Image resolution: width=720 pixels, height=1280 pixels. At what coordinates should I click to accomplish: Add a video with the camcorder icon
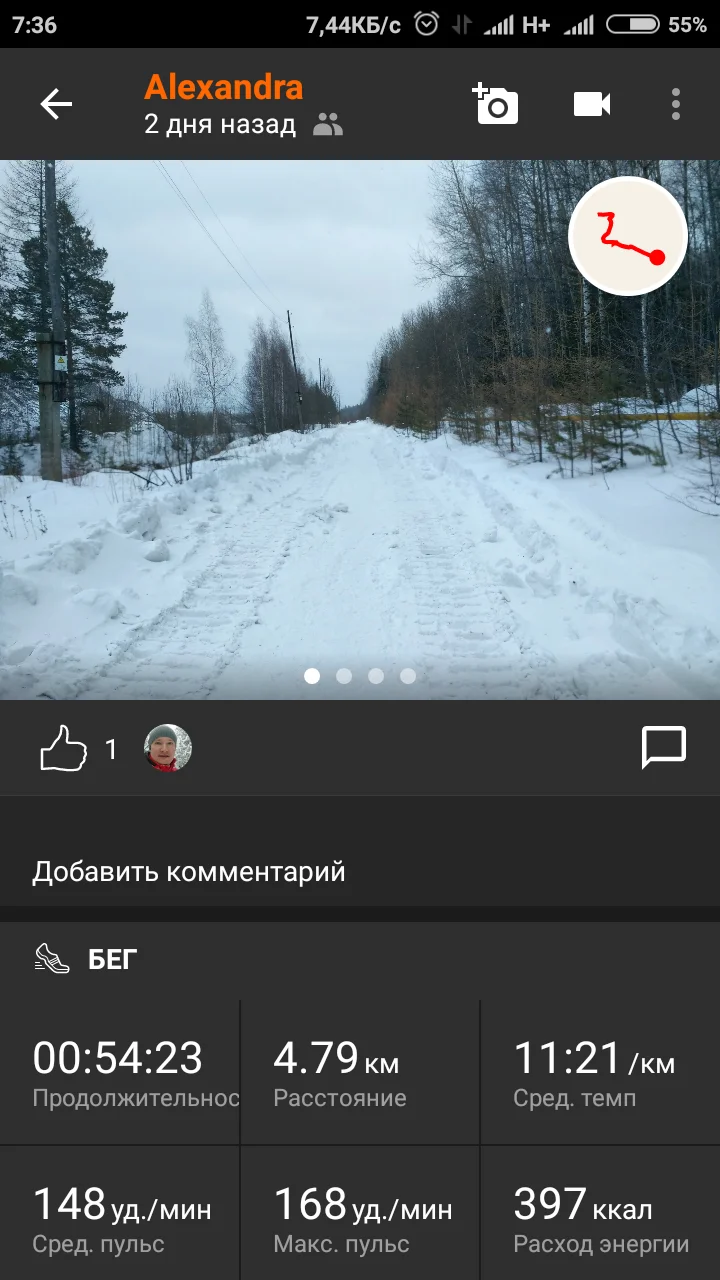[x=592, y=104]
